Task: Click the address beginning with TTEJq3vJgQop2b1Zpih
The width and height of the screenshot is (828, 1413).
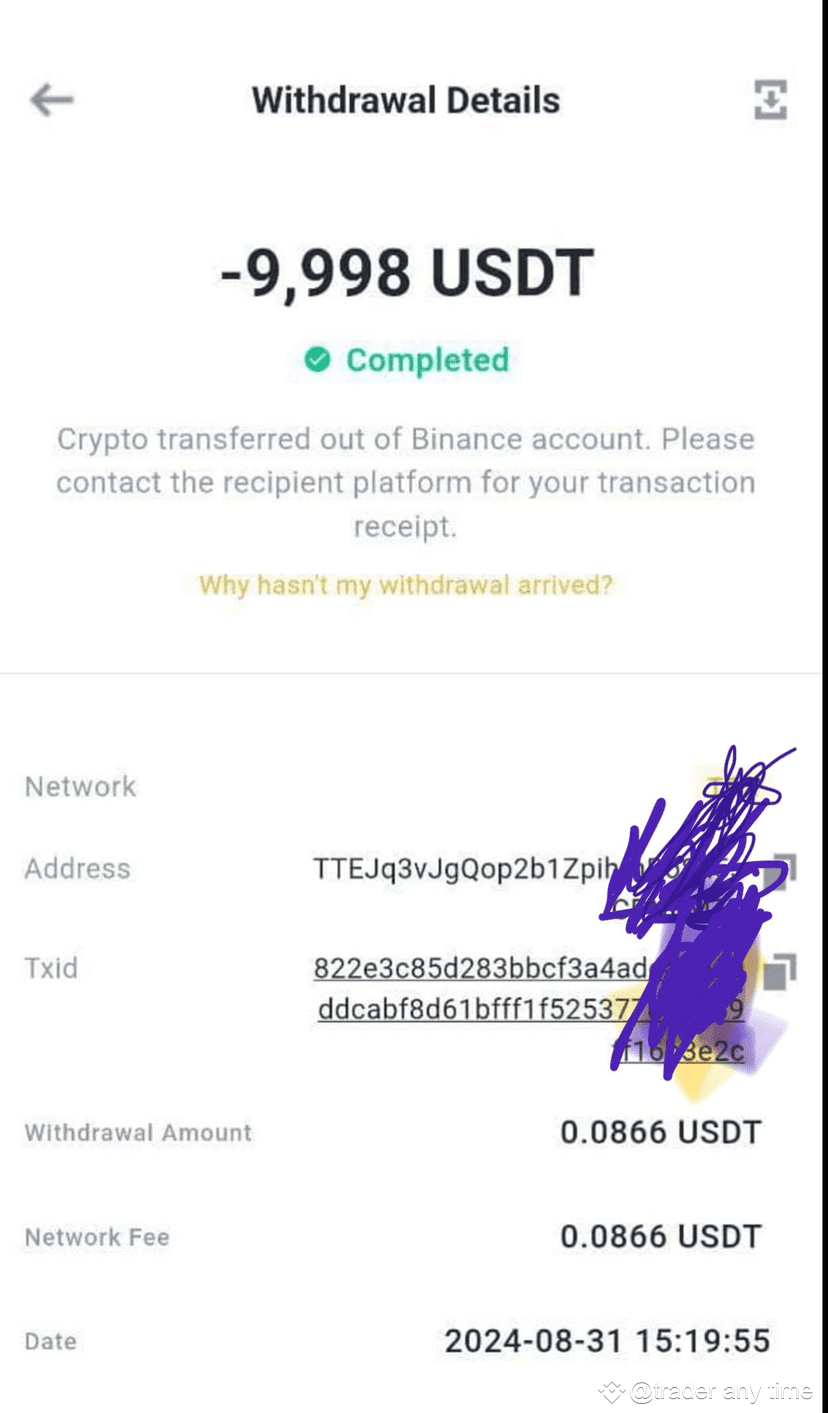Action: click(x=470, y=868)
